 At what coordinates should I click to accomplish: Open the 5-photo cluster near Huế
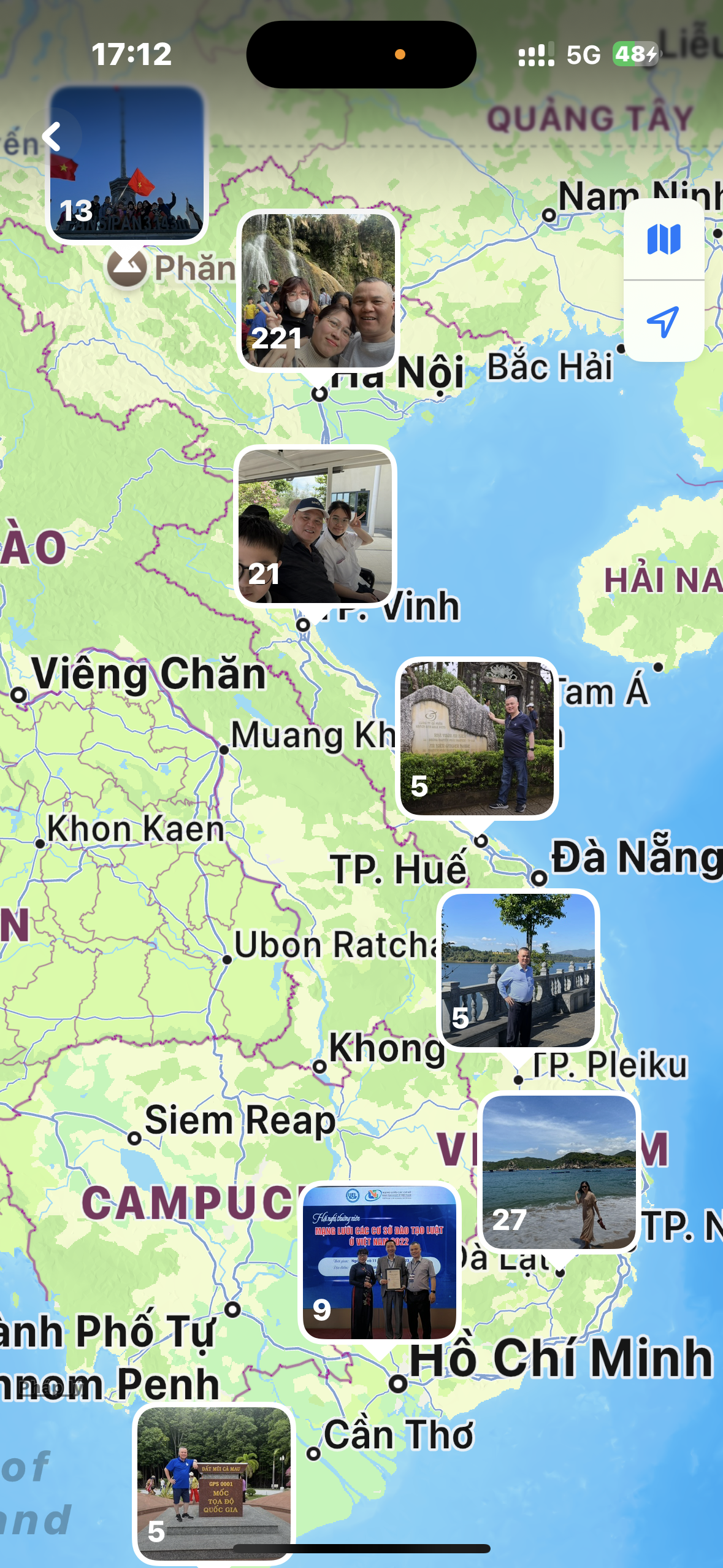[x=476, y=739]
